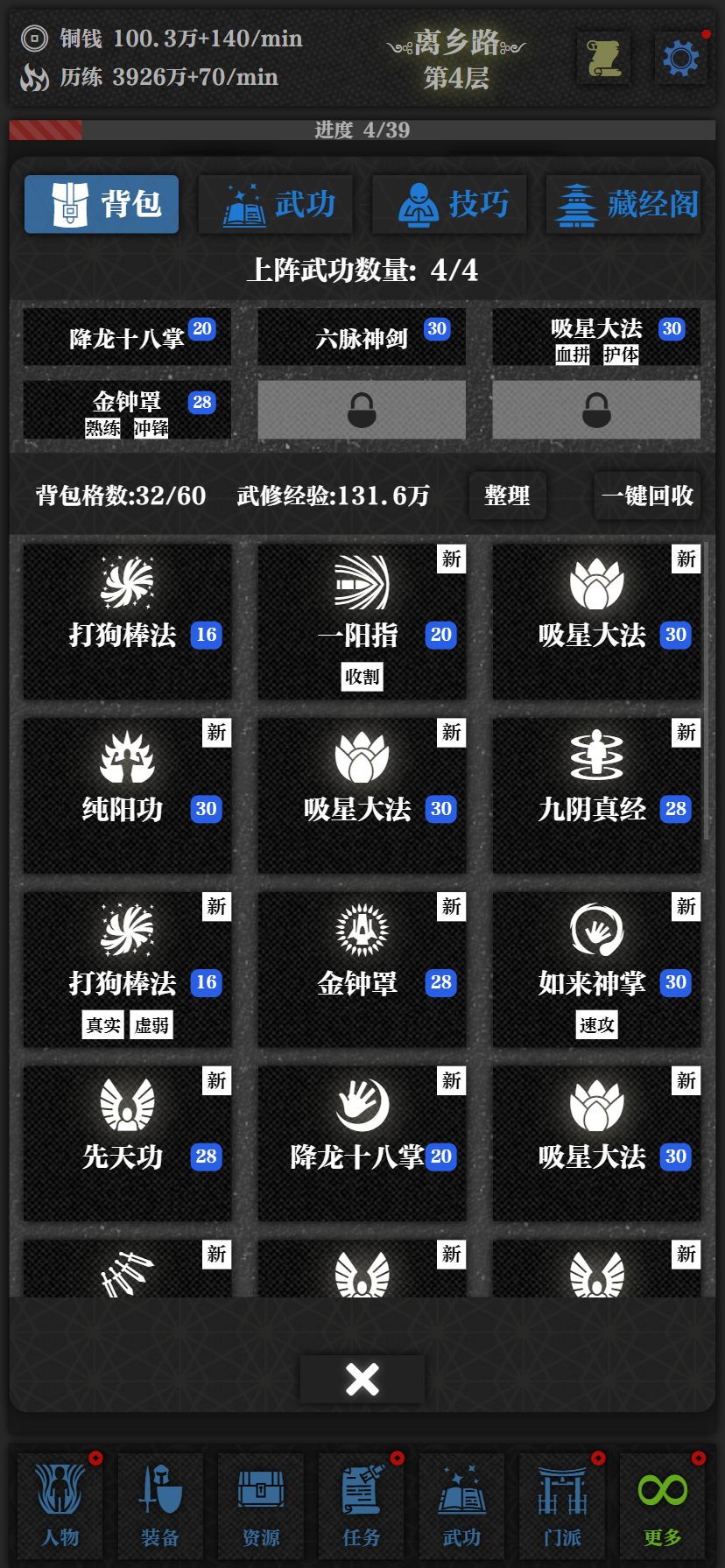Screen dimensions: 725x1568
Task: Select the 一阳指 skill with 收割 trait
Action: (362, 622)
